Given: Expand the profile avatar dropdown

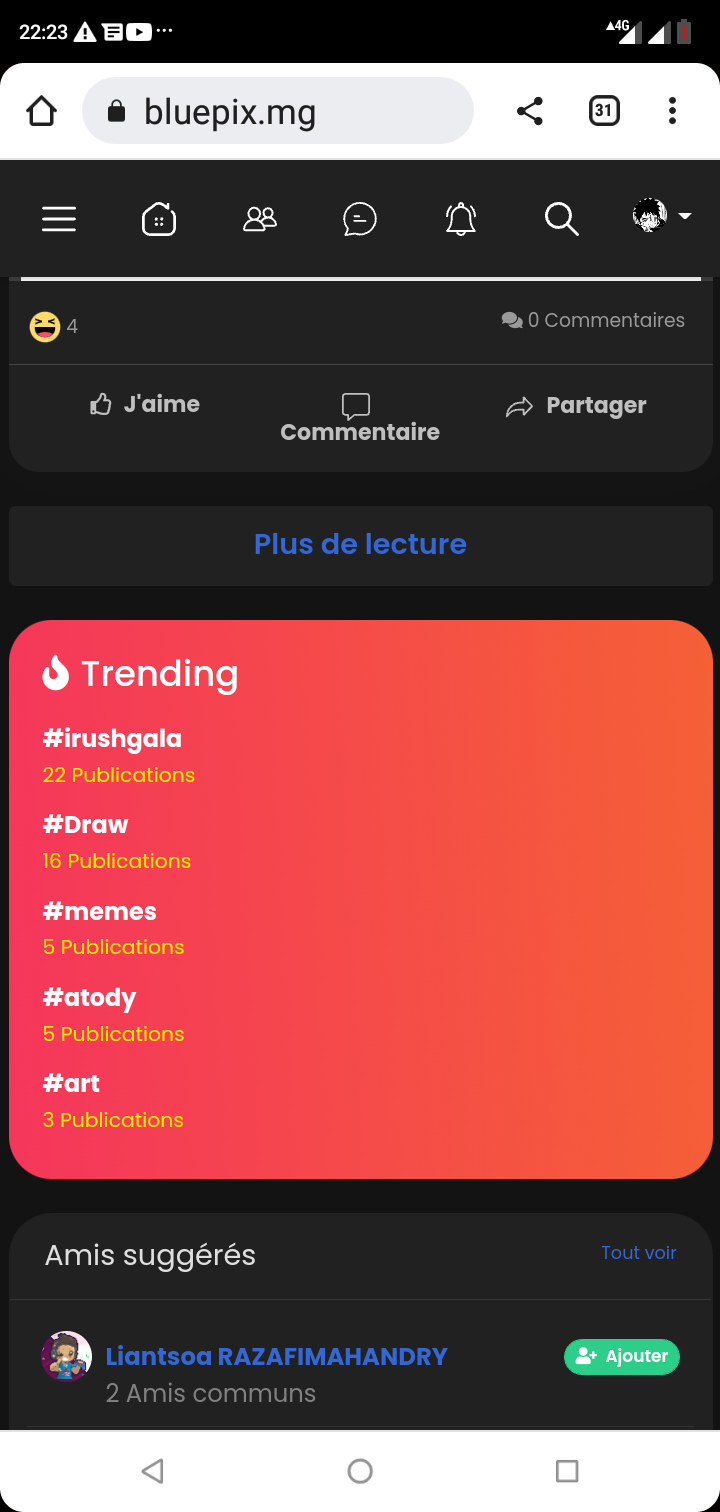Looking at the screenshot, I should coord(661,216).
